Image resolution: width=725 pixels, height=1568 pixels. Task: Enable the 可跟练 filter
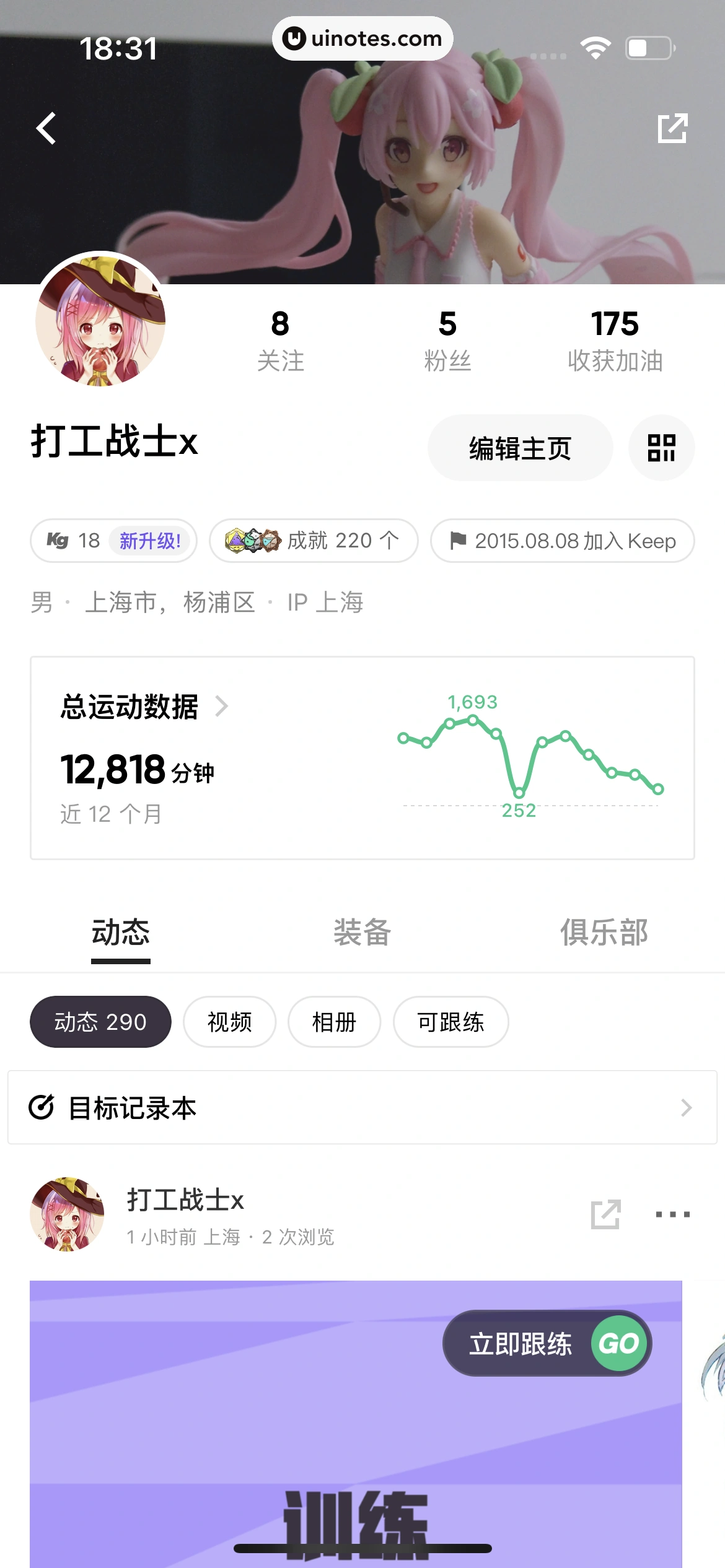click(450, 1022)
